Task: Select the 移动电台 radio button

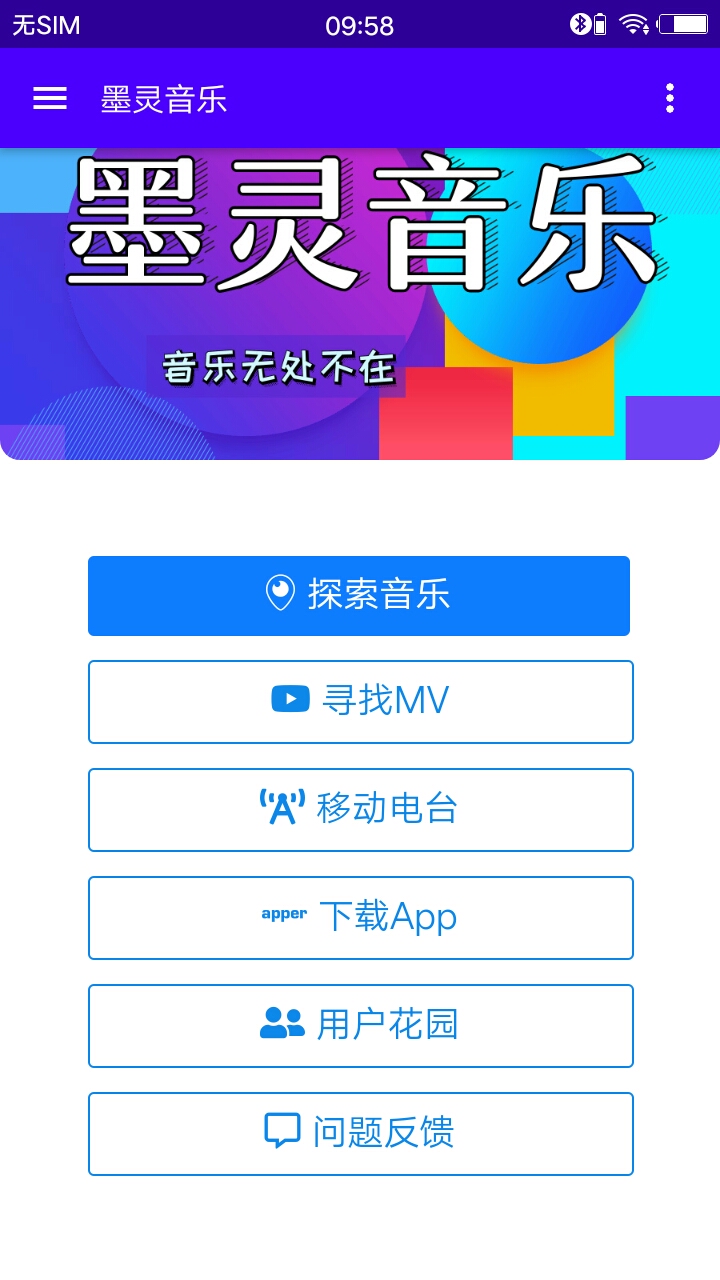Action: [x=360, y=809]
